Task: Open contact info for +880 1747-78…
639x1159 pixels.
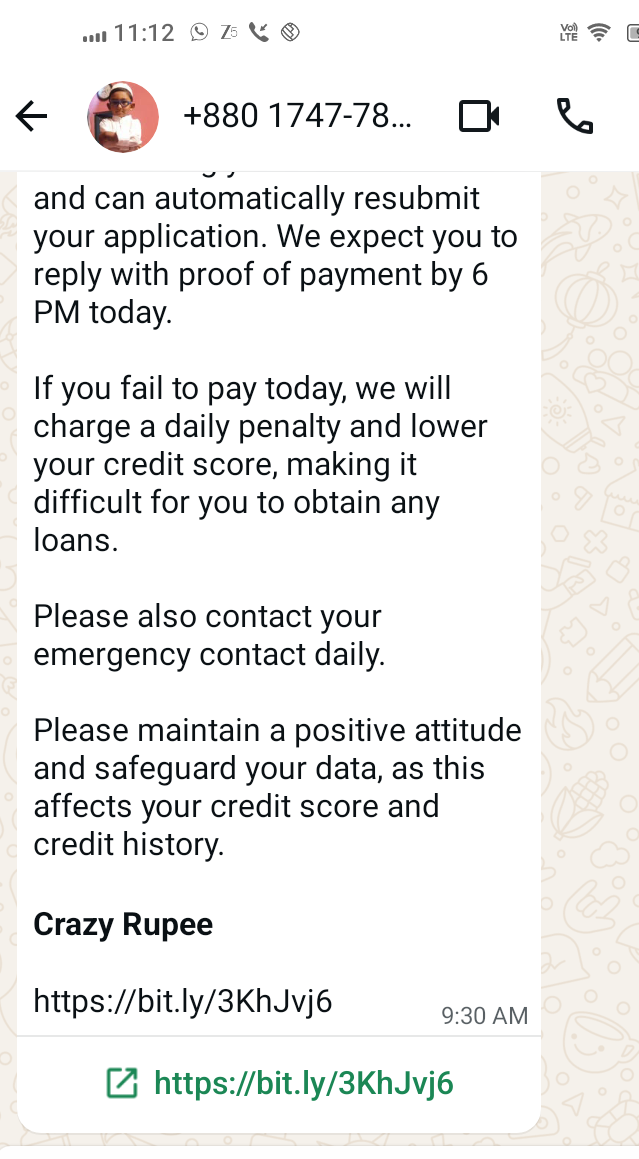Action: pyautogui.click(x=296, y=117)
